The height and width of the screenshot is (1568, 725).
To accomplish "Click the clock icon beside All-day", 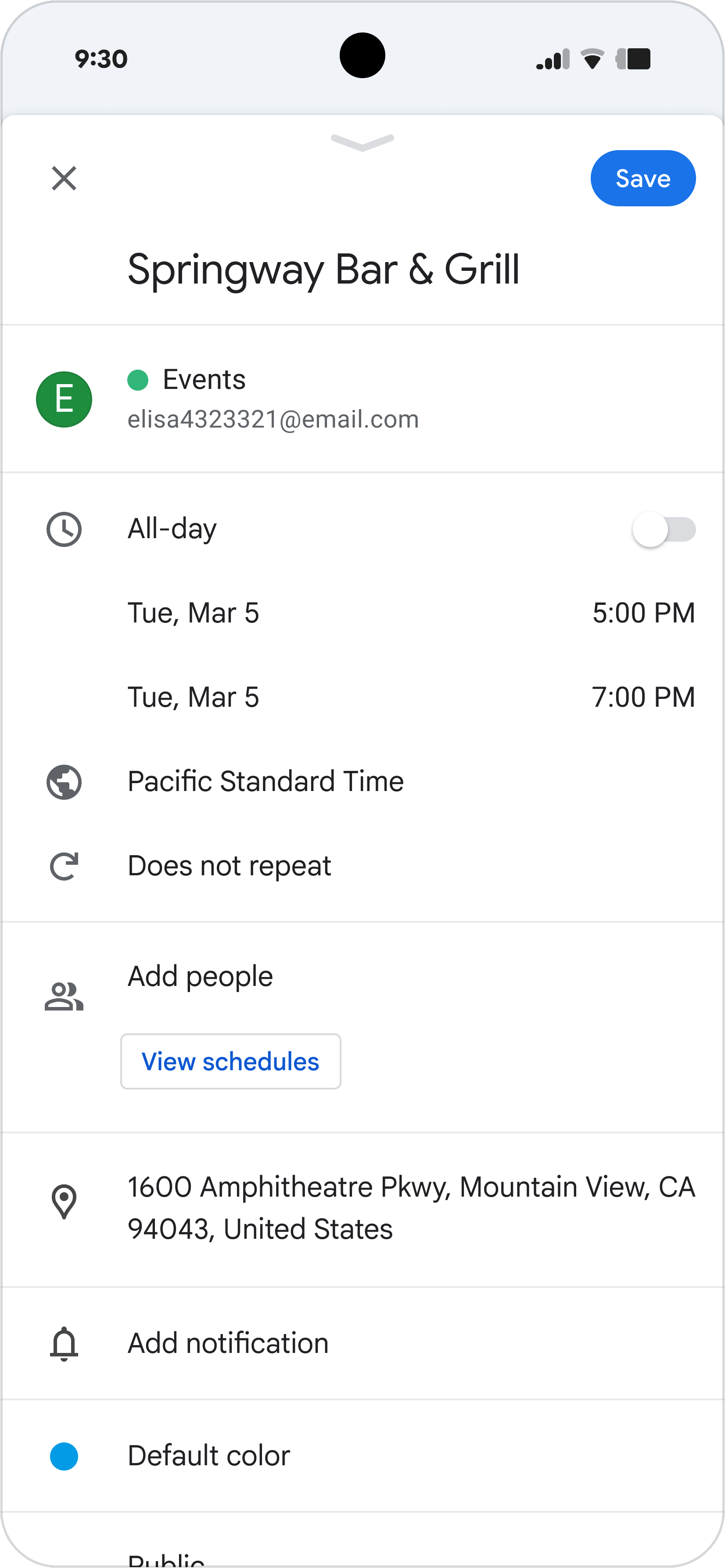I will [64, 529].
